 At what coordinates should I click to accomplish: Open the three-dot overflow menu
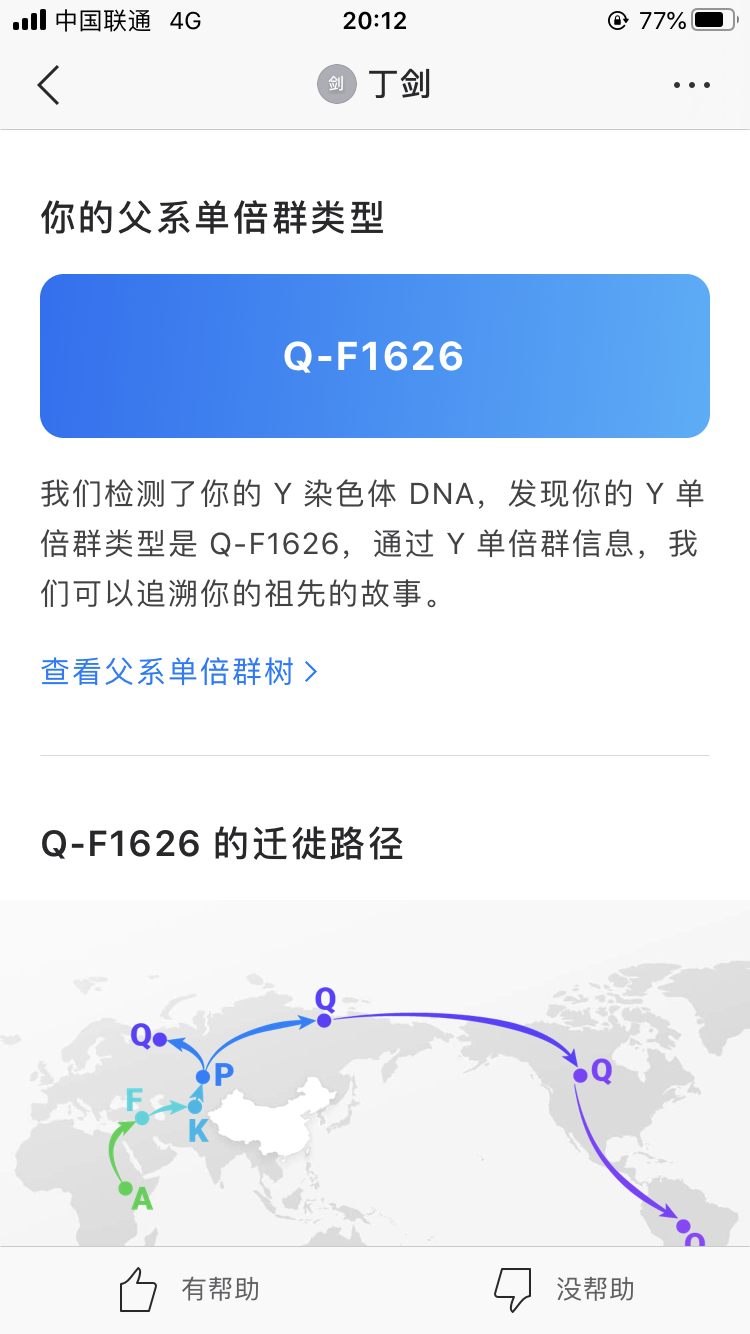click(692, 85)
